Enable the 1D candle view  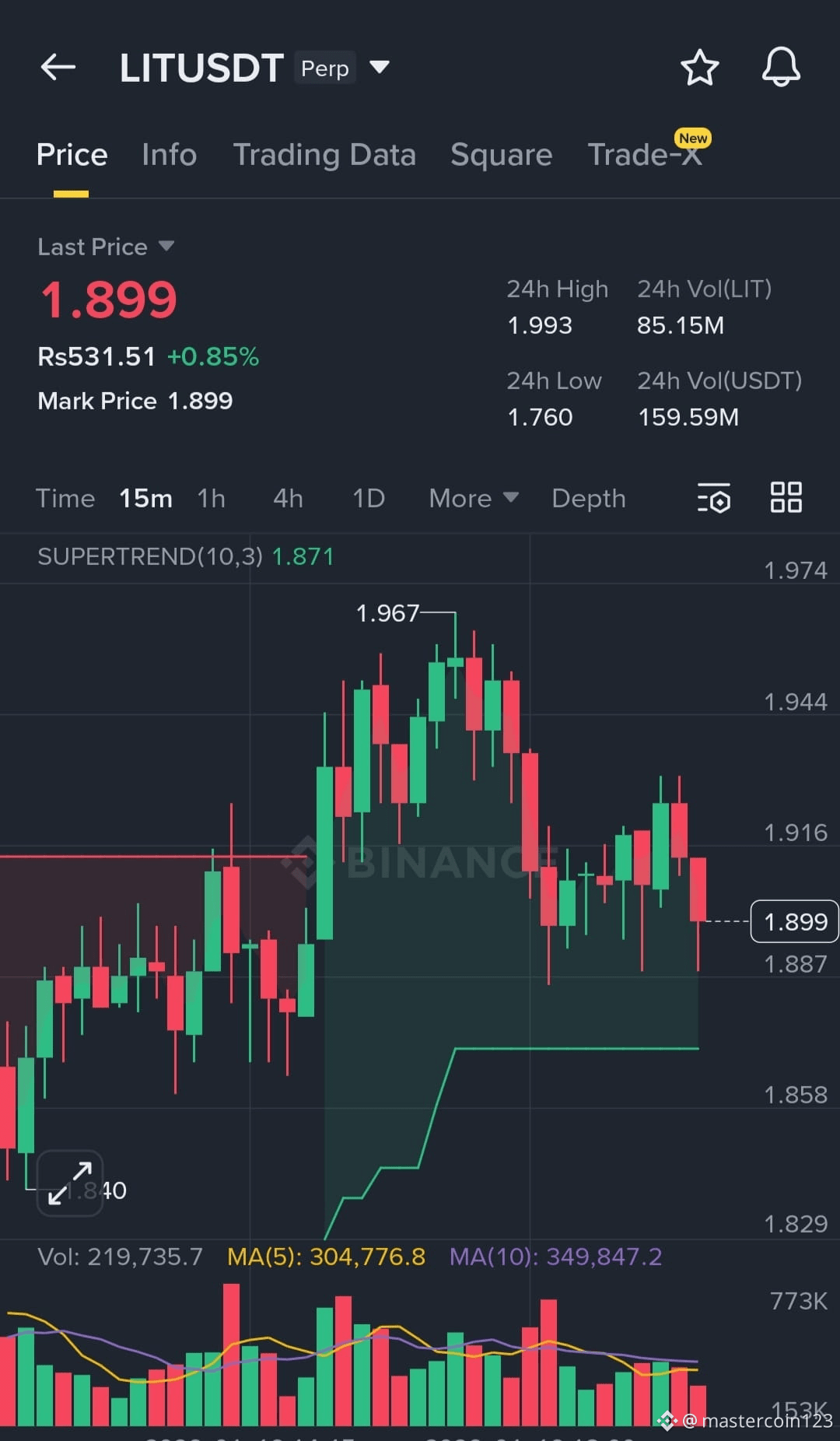[368, 498]
